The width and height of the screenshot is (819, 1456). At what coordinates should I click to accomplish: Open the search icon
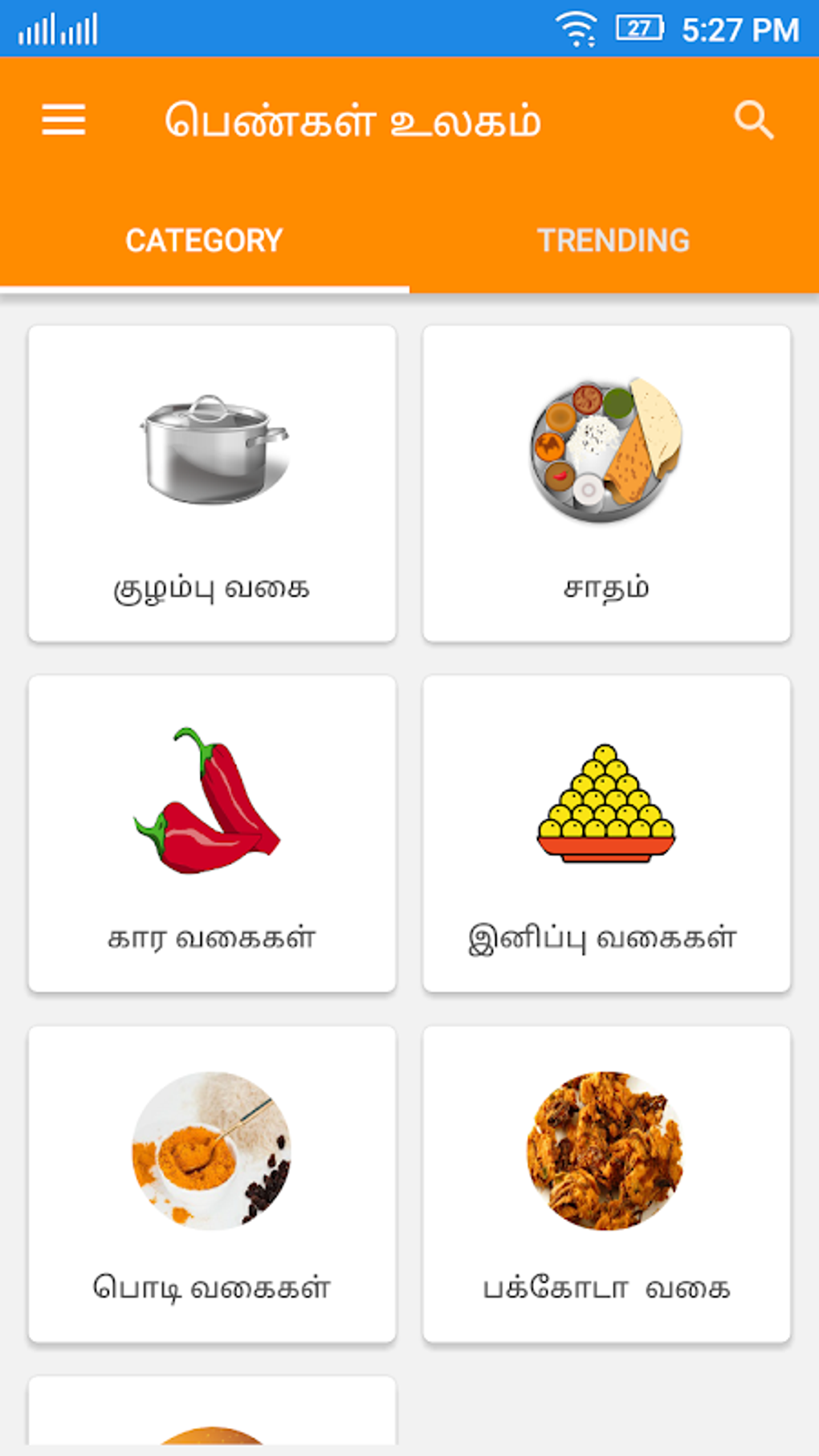(x=753, y=120)
